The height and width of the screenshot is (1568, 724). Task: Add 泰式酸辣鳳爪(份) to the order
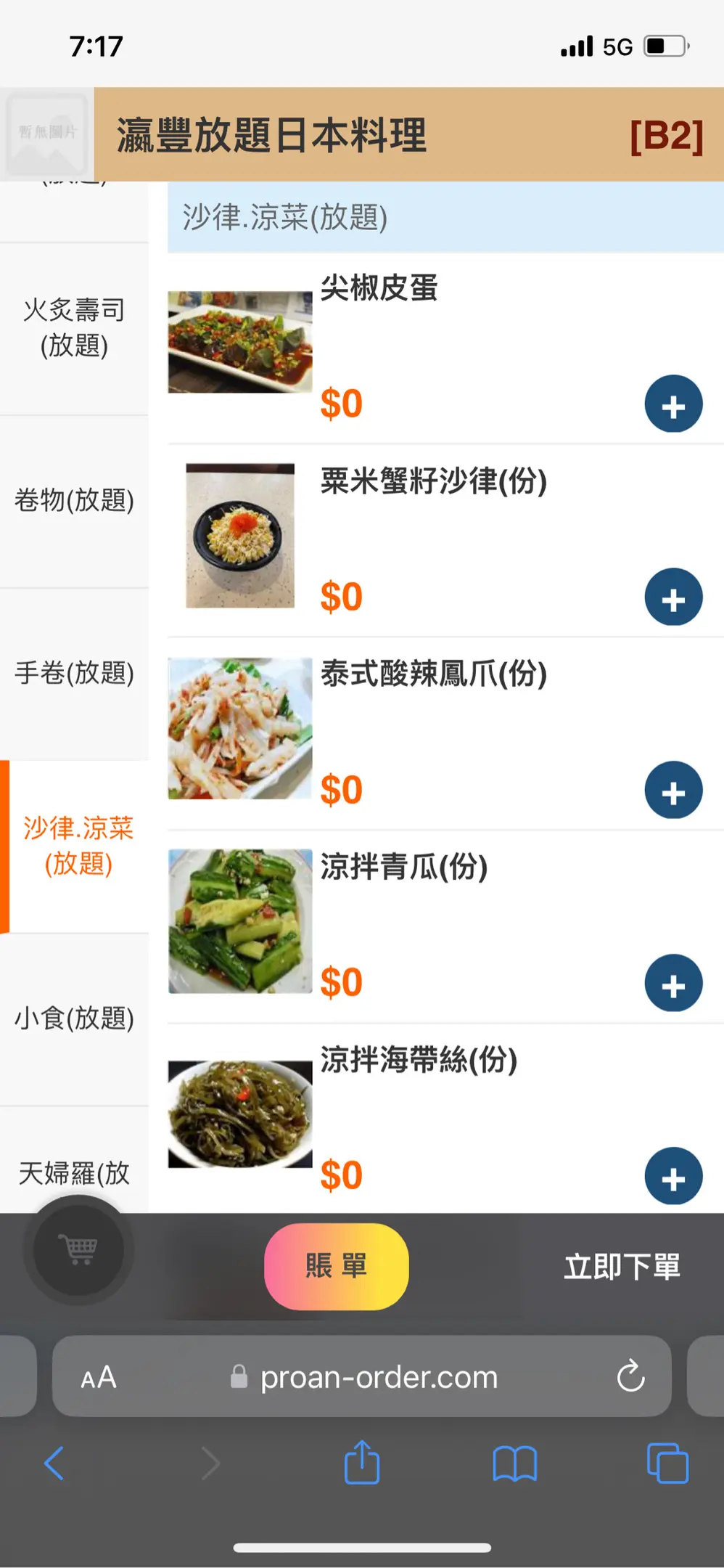pos(673,791)
